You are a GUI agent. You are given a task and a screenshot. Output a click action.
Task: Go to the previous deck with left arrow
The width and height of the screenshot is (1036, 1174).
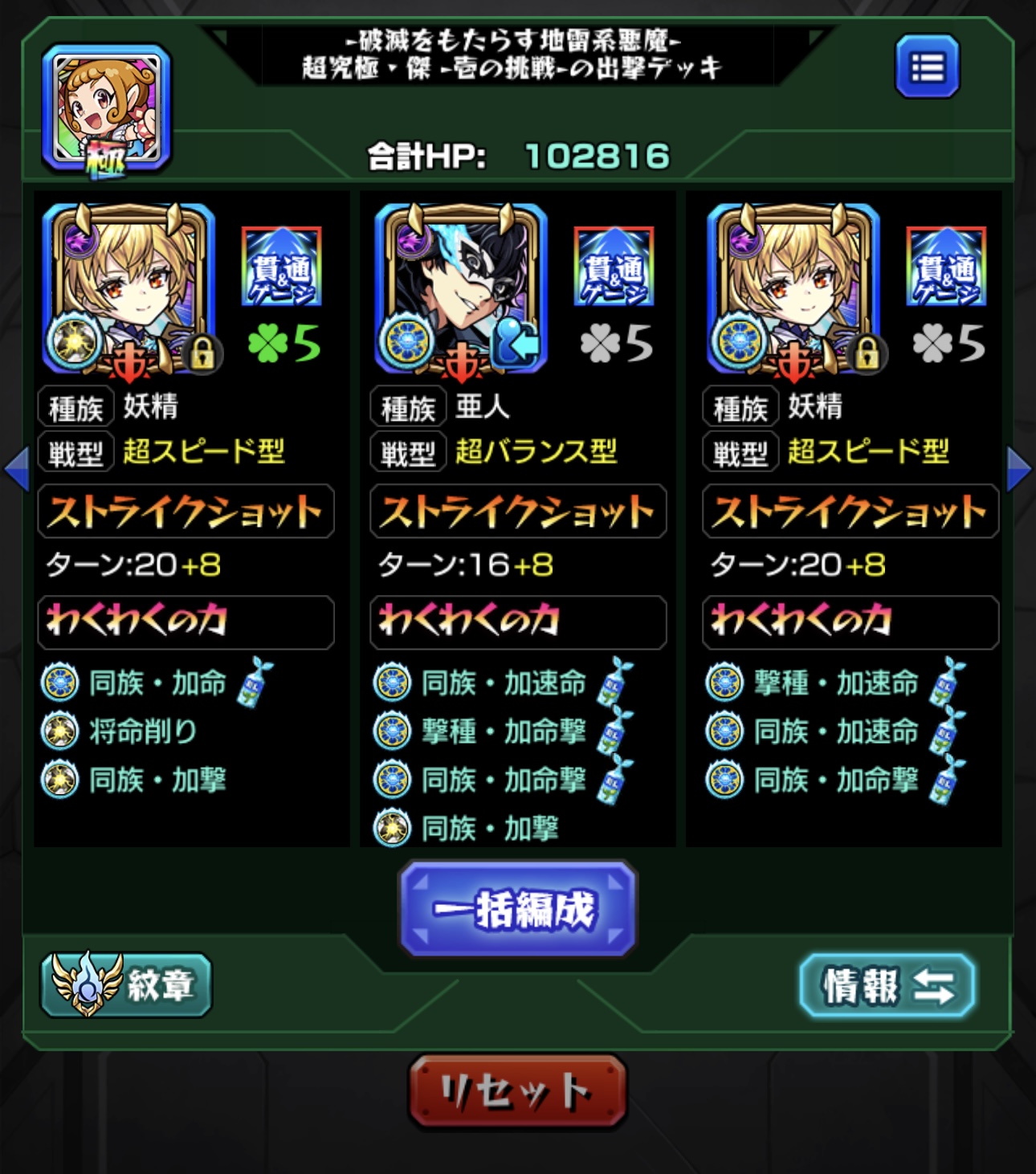pos(16,468)
